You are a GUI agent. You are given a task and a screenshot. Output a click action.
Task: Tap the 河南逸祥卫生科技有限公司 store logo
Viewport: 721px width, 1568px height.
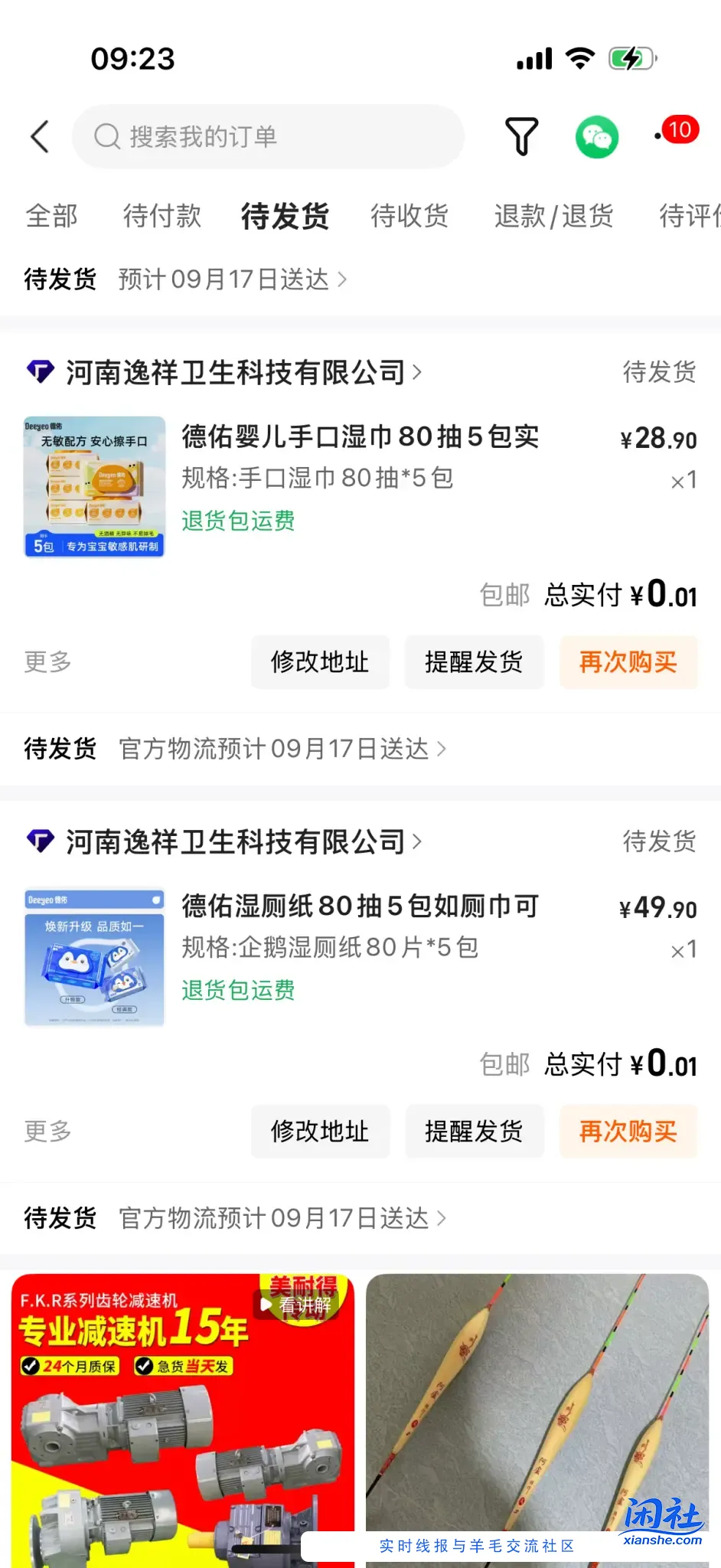coord(40,373)
